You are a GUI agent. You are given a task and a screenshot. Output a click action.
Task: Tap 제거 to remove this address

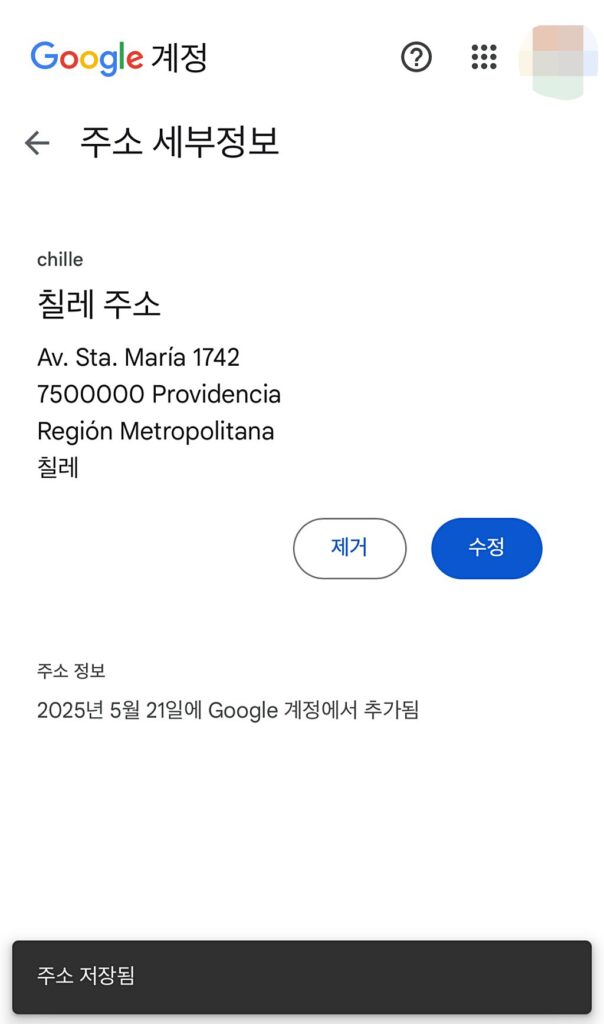349,548
